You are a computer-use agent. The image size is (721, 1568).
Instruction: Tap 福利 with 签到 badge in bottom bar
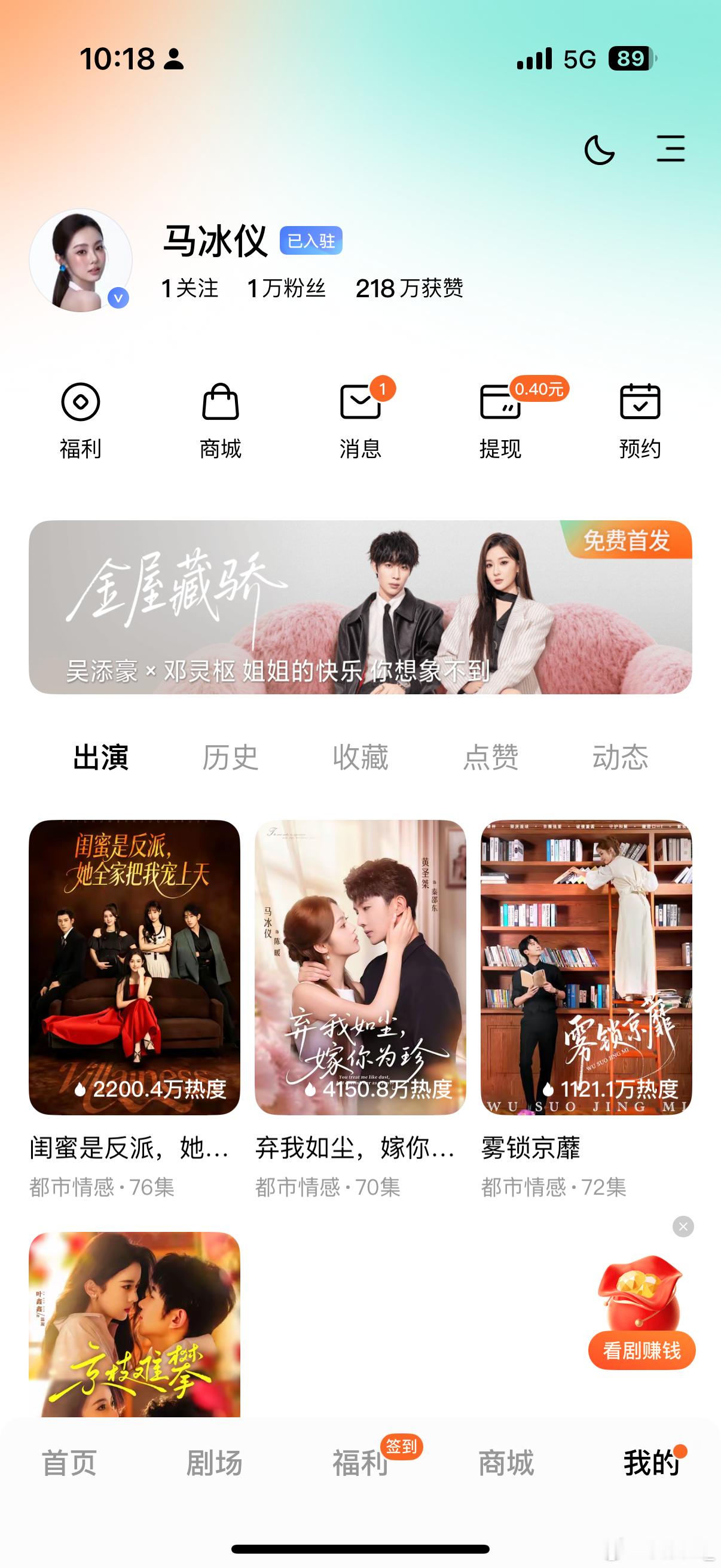(360, 1465)
